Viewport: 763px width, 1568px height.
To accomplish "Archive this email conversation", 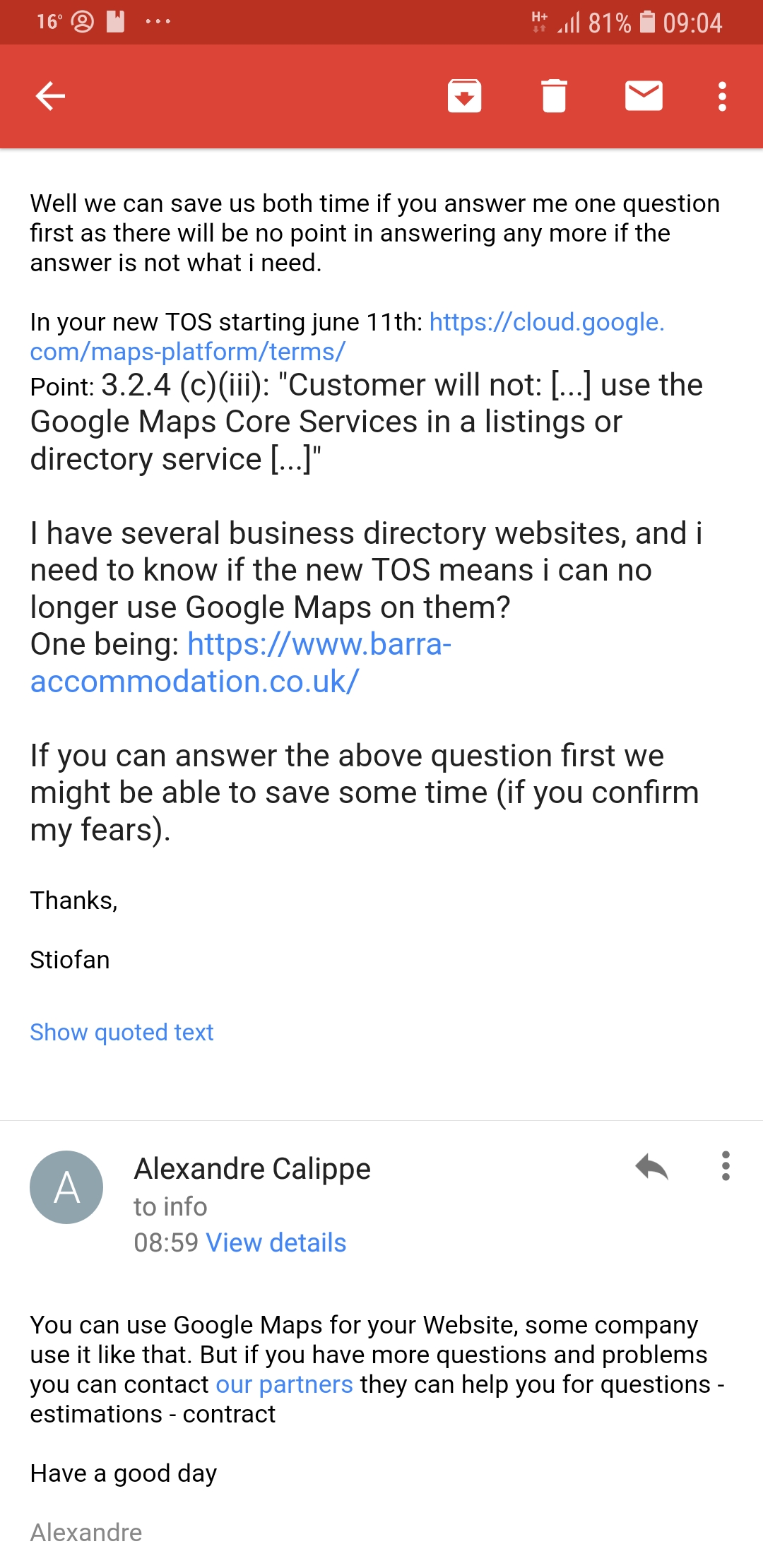I will pyautogui.click(x=464, y=96).
